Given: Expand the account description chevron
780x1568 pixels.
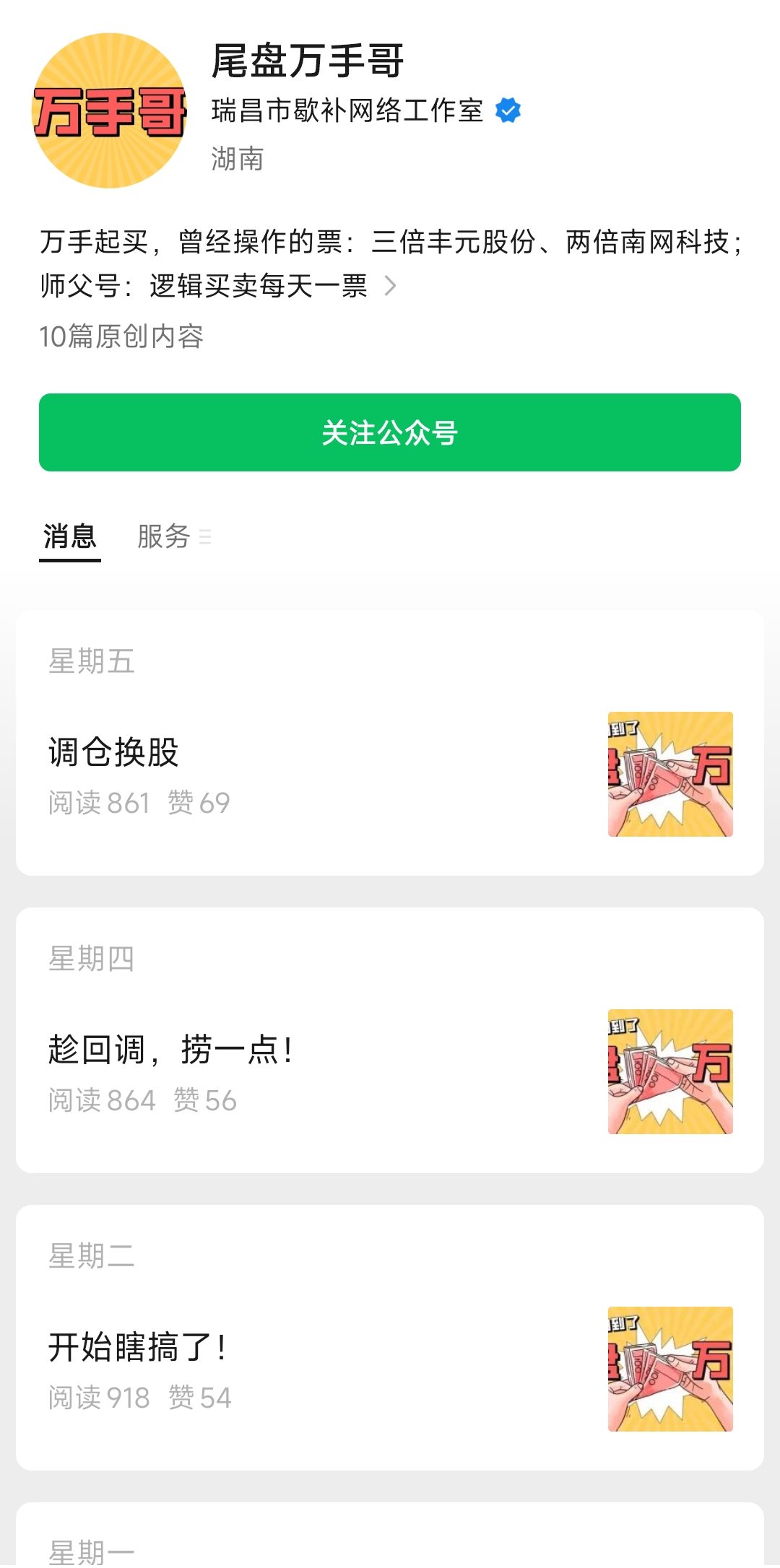Looking at the screenshot, I should [x=390, y=286].
